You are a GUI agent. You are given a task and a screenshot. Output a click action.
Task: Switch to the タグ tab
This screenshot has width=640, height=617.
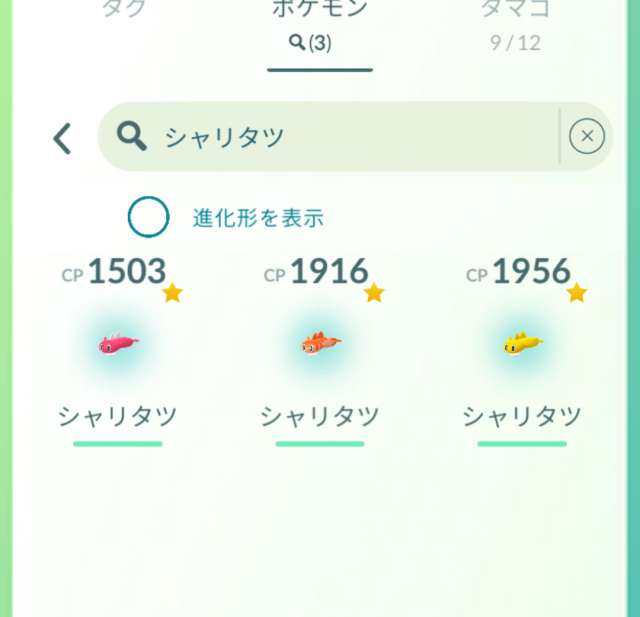tap(124, 12)
